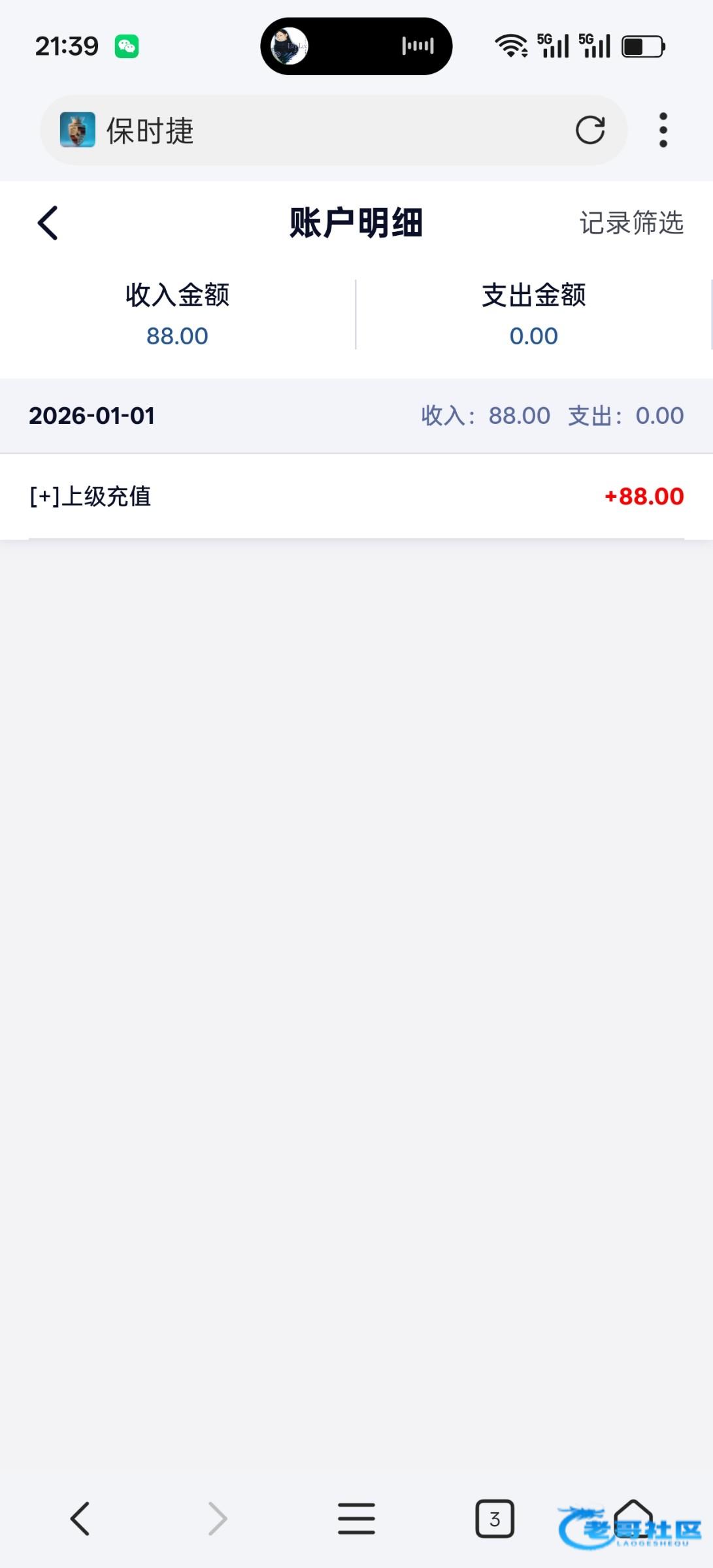Open the 记录筛选 filter
The height and width of the screenshot is (1568, 713).
pos(631,223)
